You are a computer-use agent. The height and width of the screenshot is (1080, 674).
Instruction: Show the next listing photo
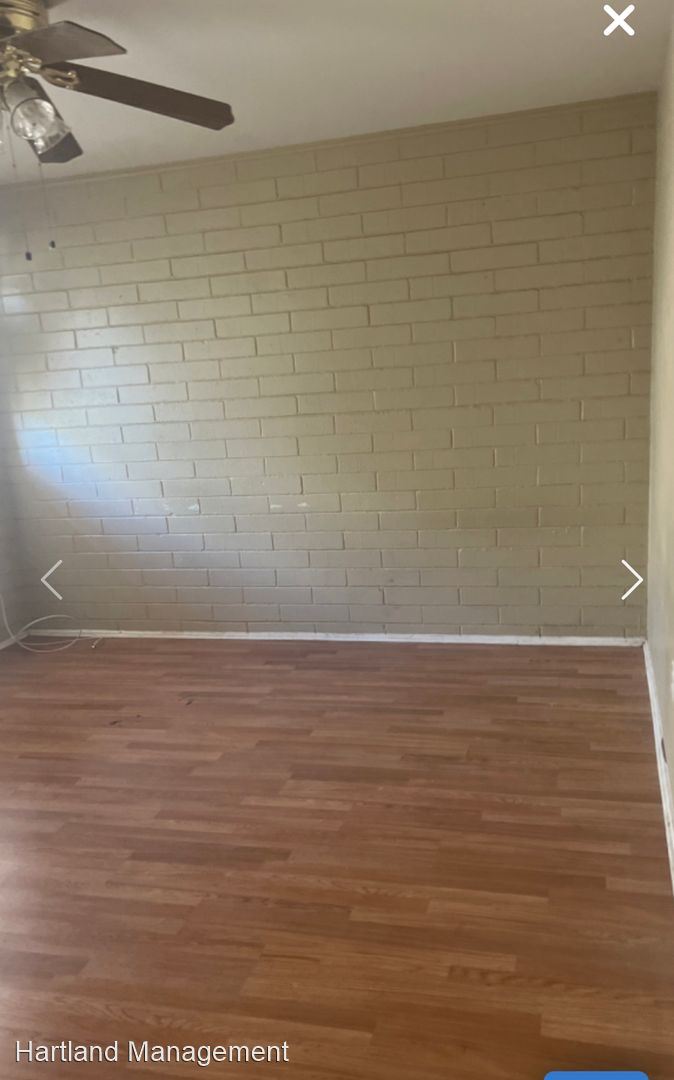631,580
